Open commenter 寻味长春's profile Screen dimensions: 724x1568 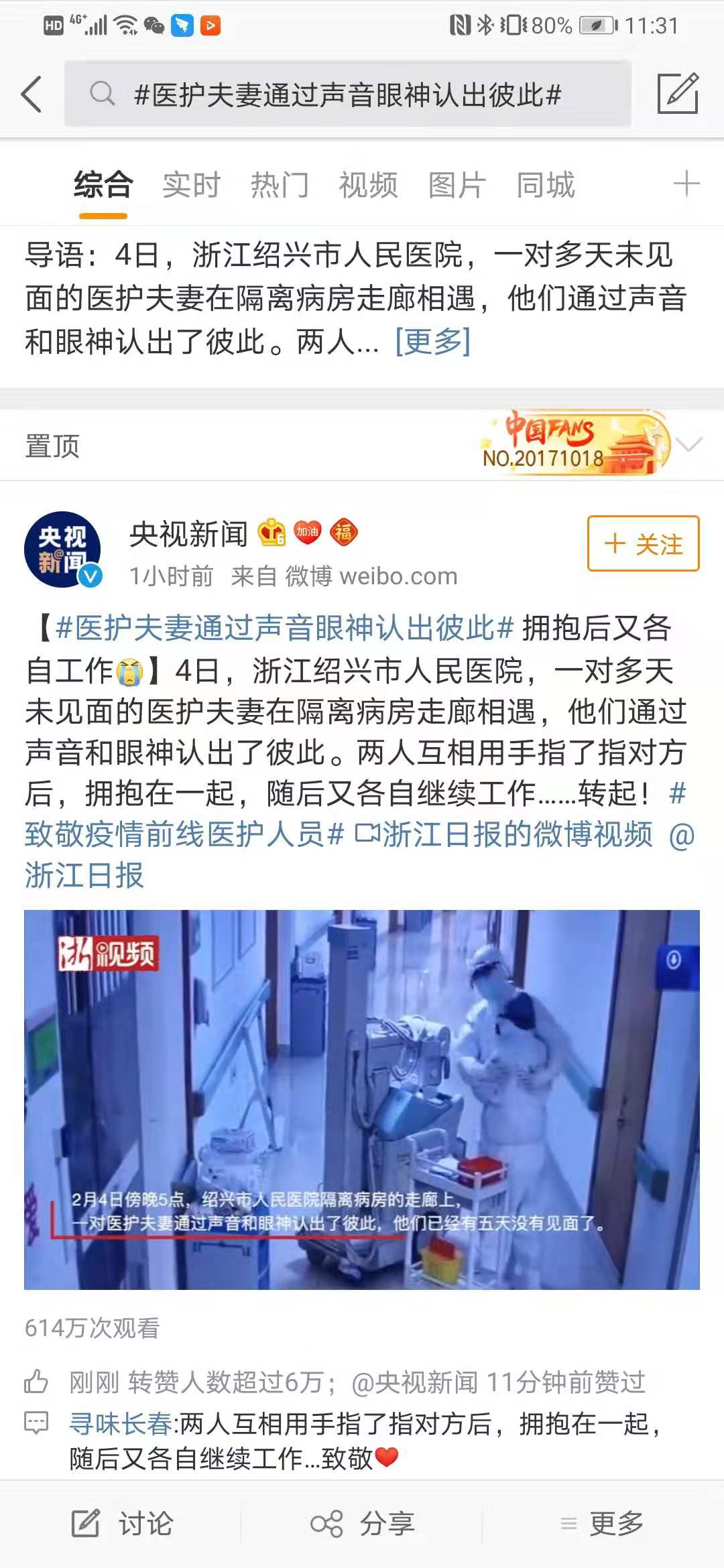coord(121,1424)
